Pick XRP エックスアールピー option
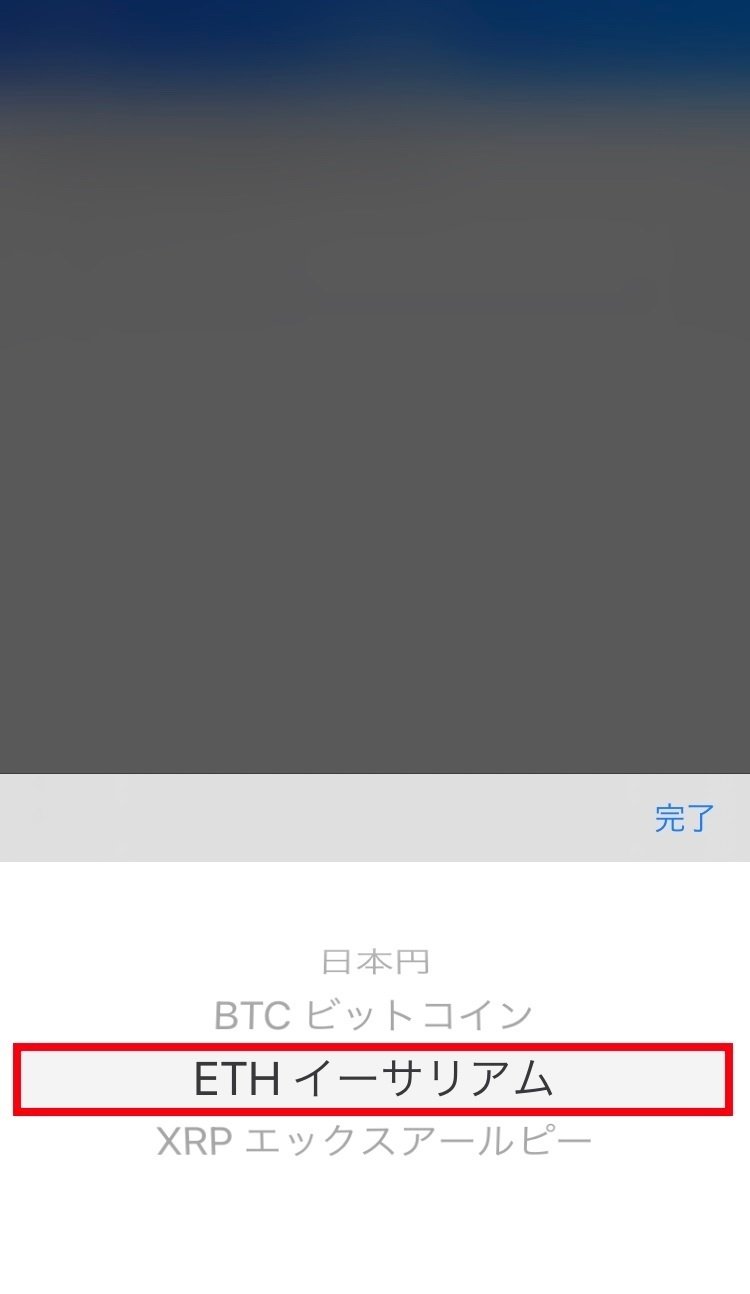The width and height of the screenshot is (750, 1294). click(374, 1141)
